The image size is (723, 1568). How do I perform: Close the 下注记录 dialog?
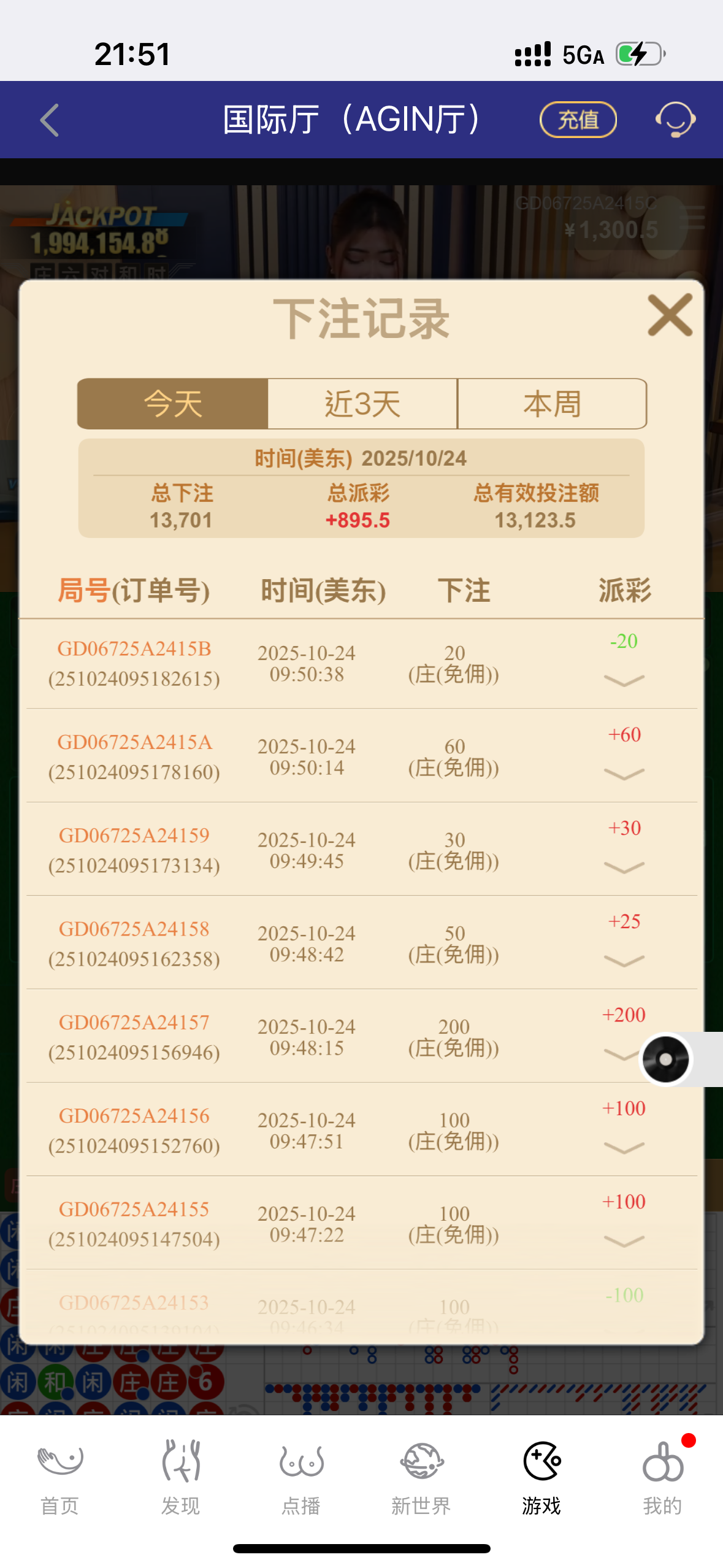(x=670, y=315)
